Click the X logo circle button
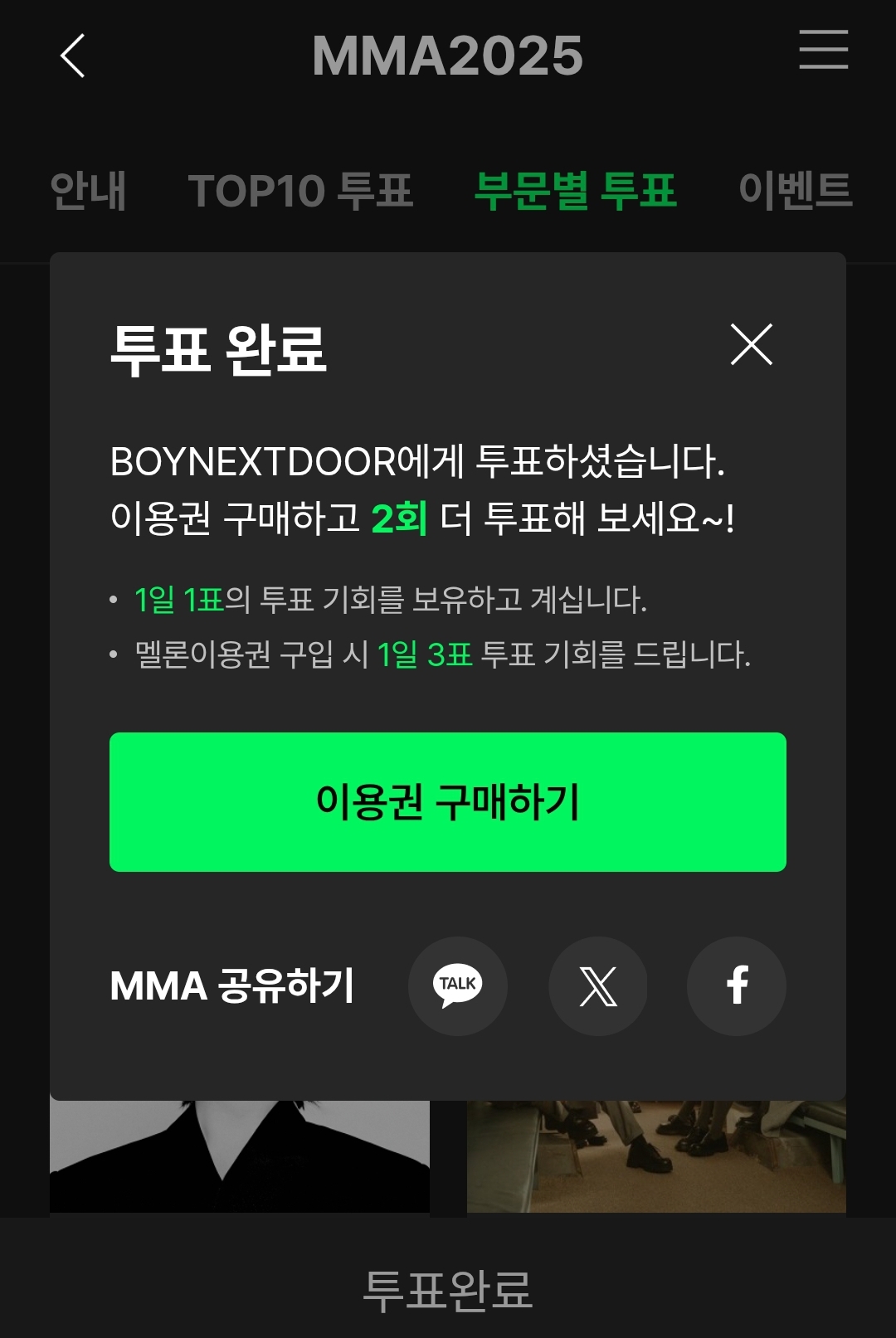The width and height of the screenshot is (896, 1338). click(597, 986)
